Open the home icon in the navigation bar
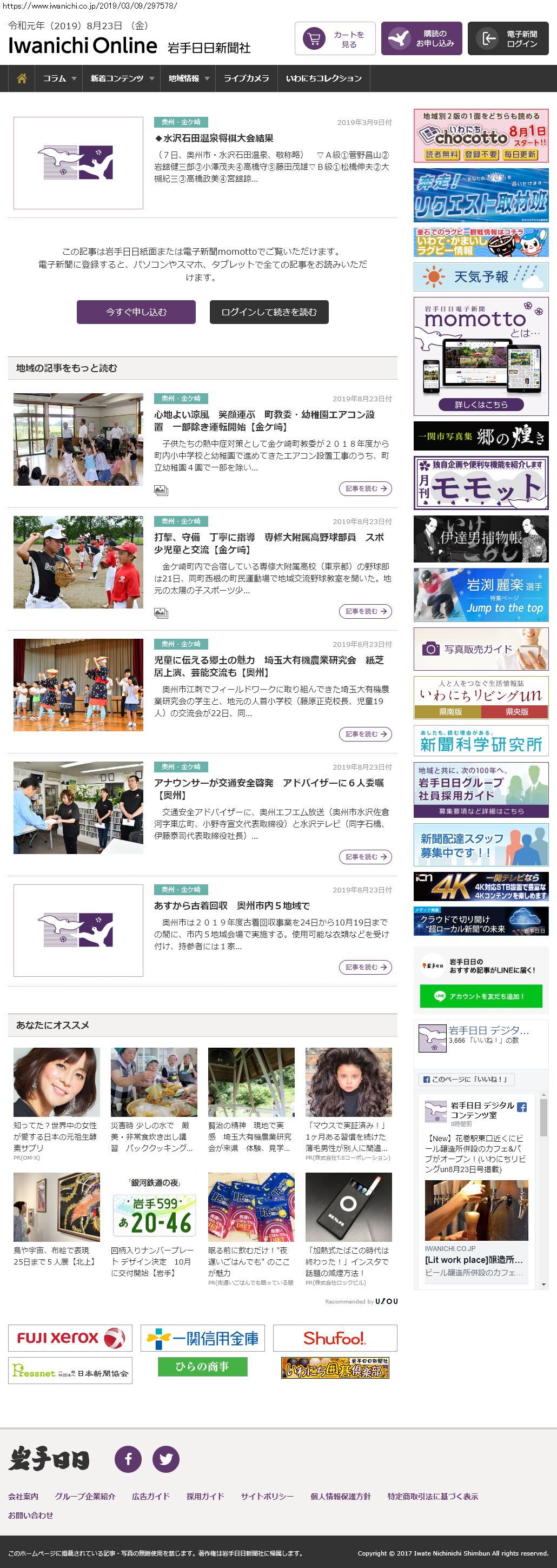557x1568 pixels. 22,78
